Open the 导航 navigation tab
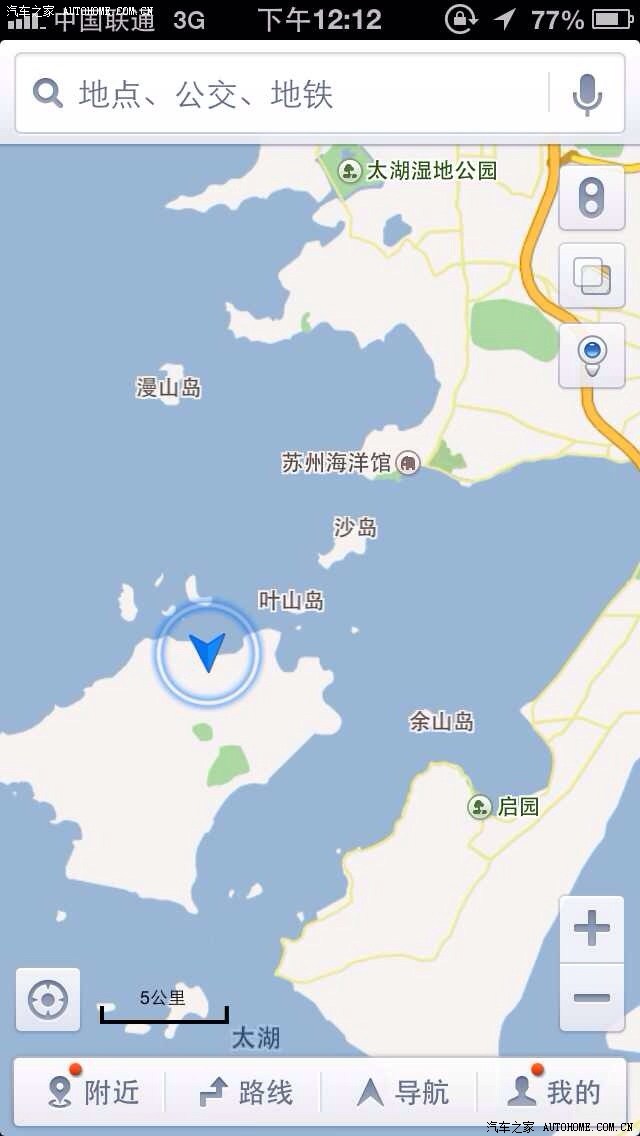 [403, 1091]
